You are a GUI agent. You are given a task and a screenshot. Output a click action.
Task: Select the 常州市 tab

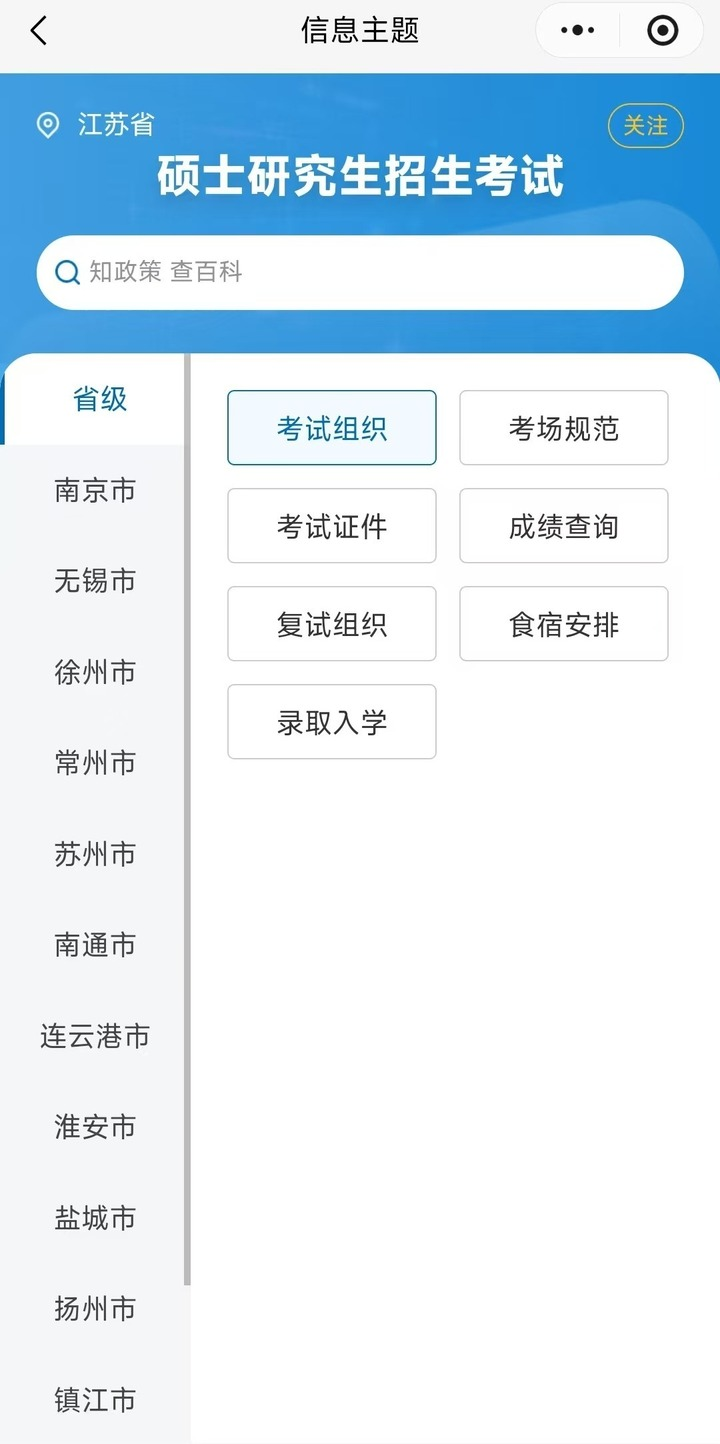click(x=95, y=763)
